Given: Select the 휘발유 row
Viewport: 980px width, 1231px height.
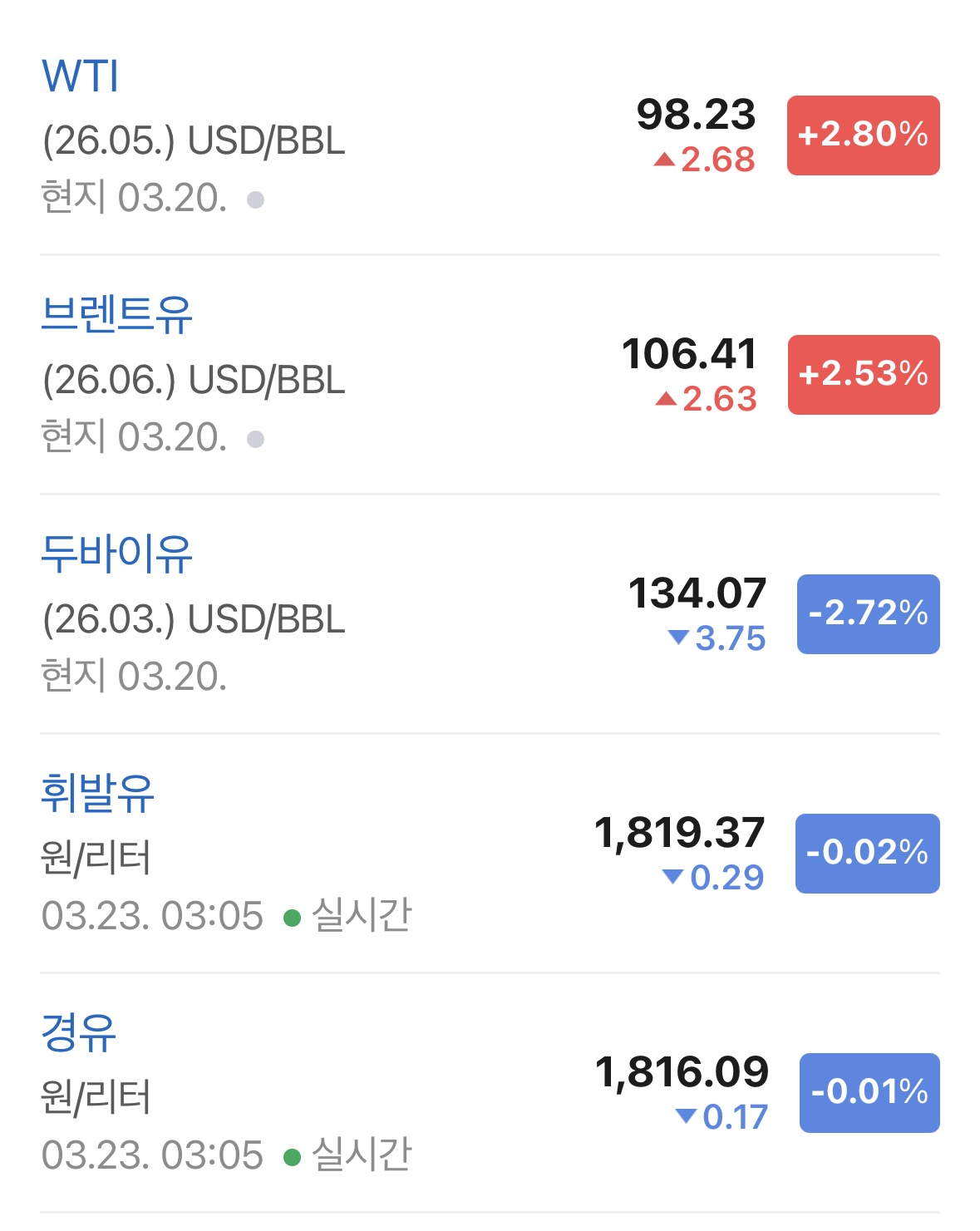Looking at the screenshot, I should point(98,794).
